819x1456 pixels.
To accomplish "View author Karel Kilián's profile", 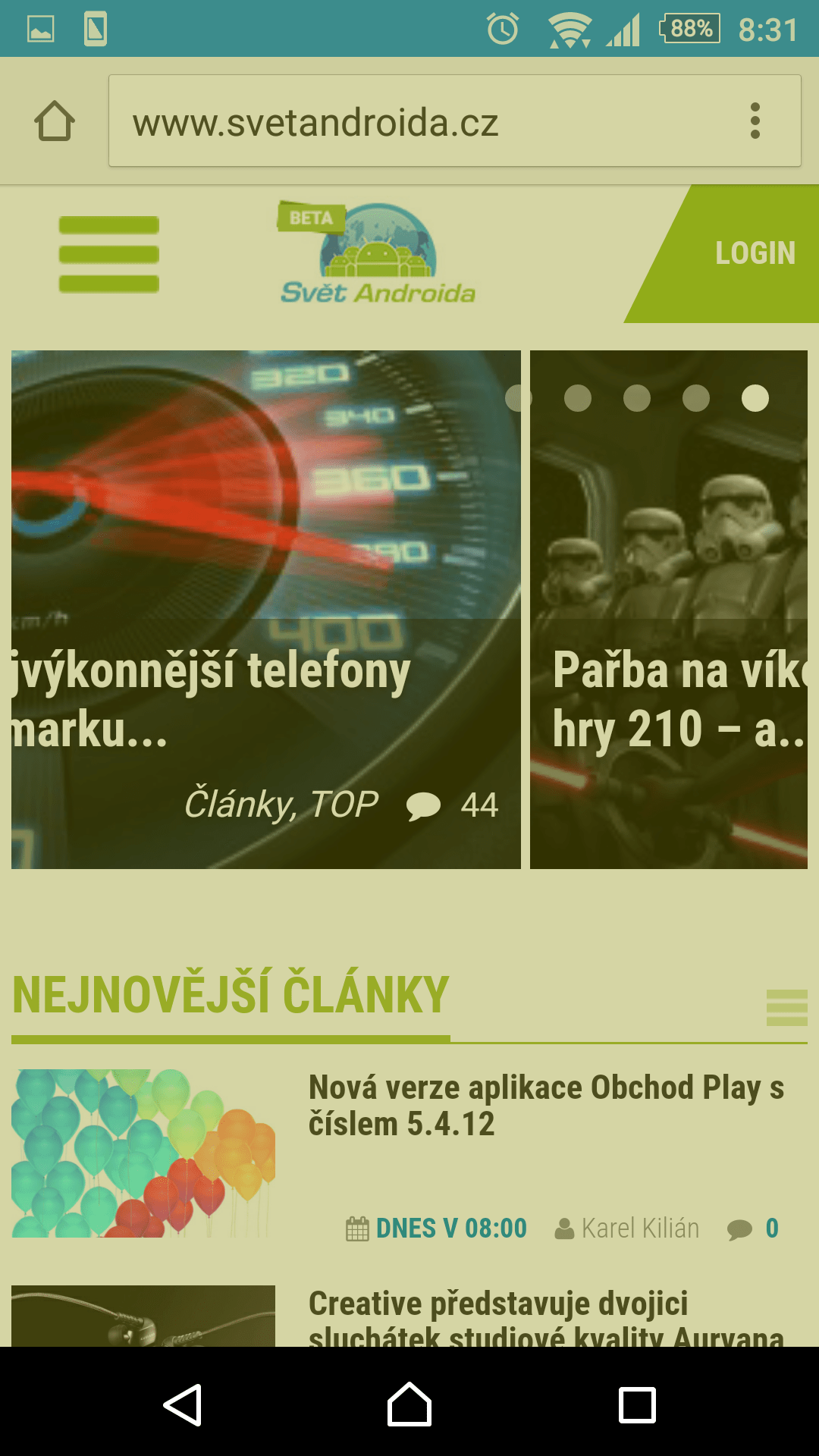I will pos(639,1228).
